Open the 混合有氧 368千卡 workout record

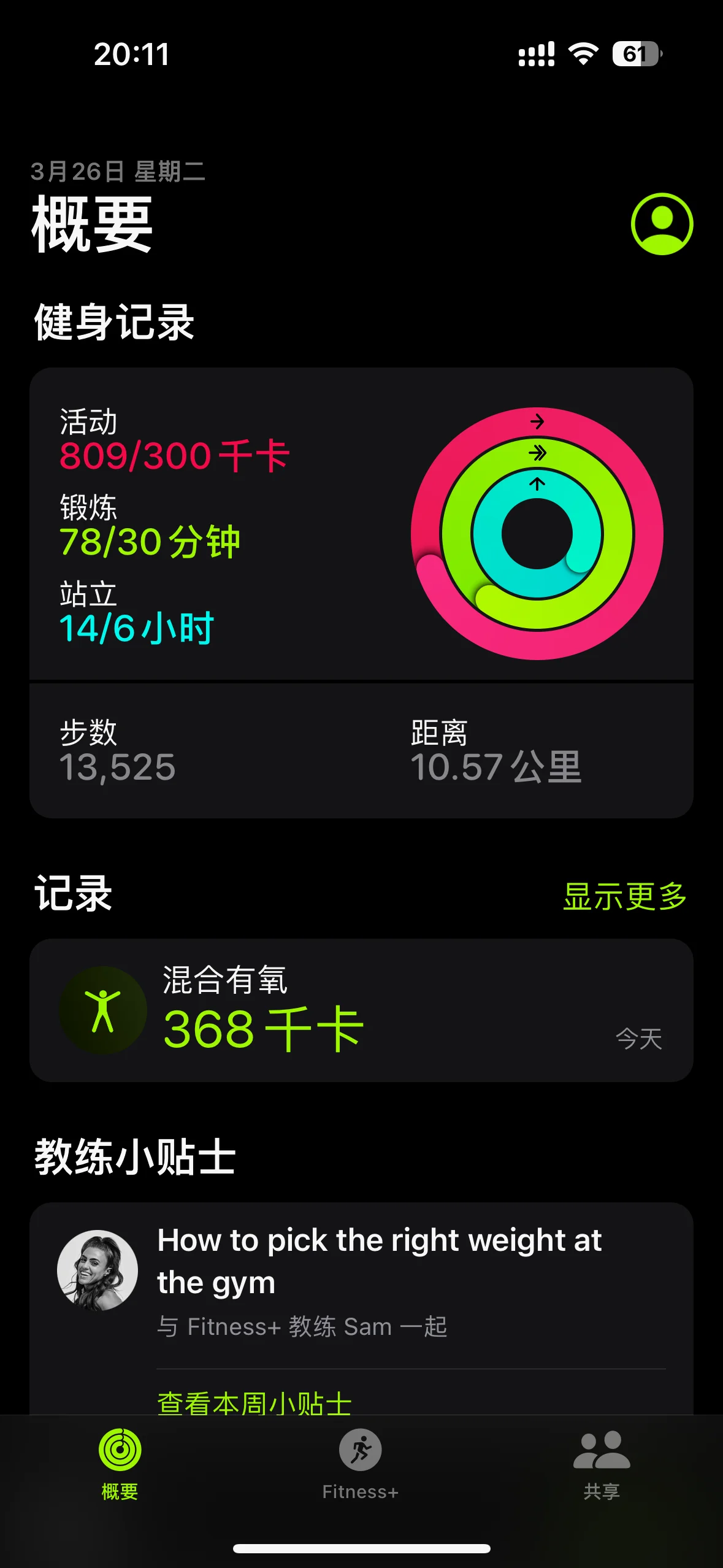(361, 1010)
